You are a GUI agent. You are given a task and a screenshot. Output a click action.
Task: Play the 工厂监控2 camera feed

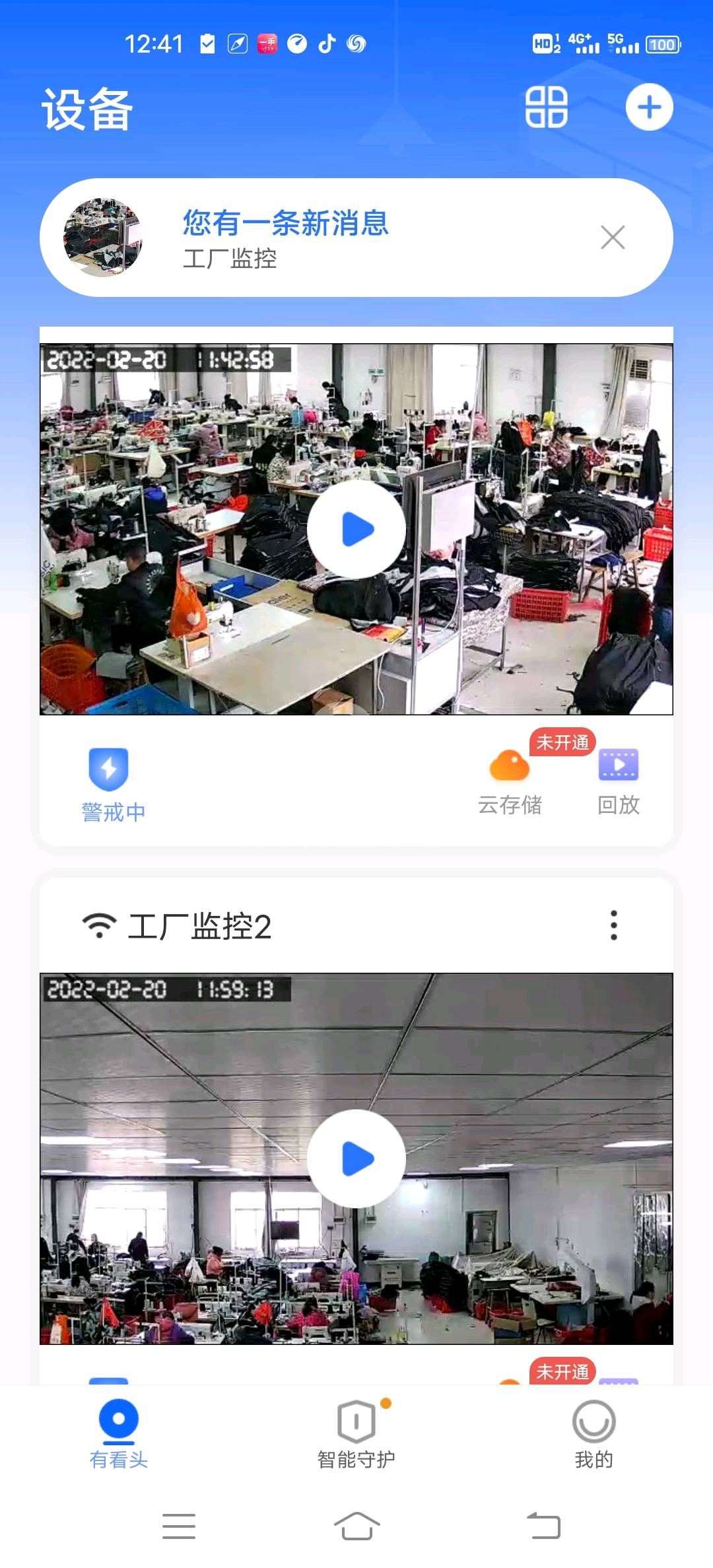[x=356, y=1159]
